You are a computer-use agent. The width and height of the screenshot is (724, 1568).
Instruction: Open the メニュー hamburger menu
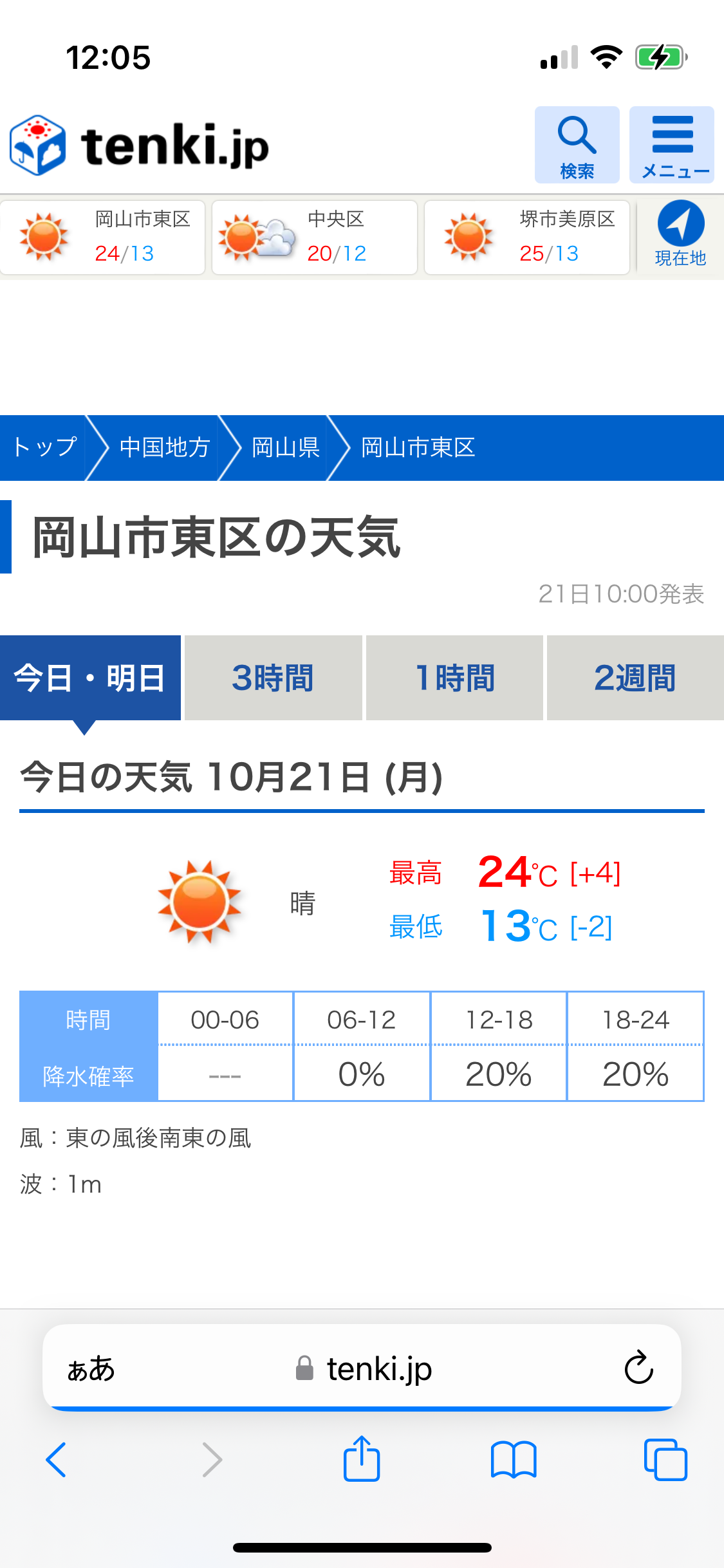coord(672,145)
